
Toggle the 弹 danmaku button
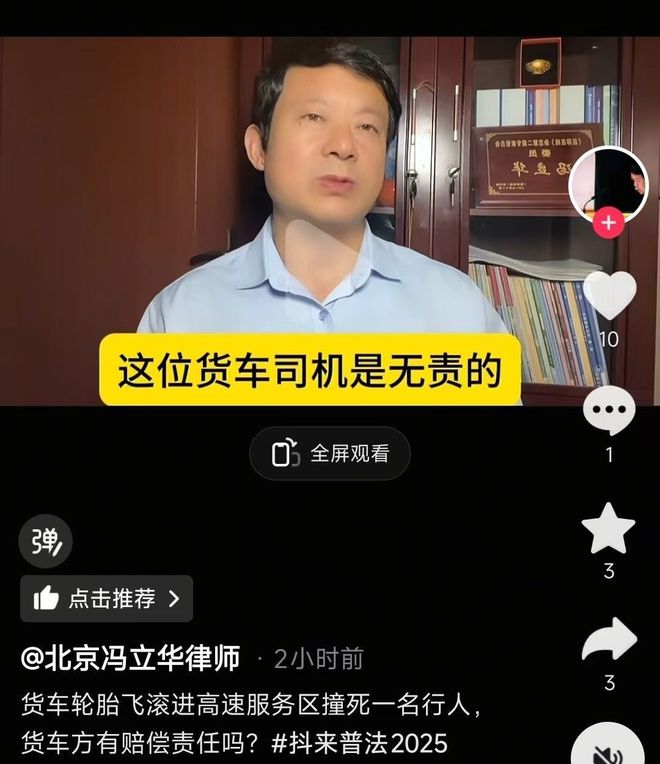point(46,541)
